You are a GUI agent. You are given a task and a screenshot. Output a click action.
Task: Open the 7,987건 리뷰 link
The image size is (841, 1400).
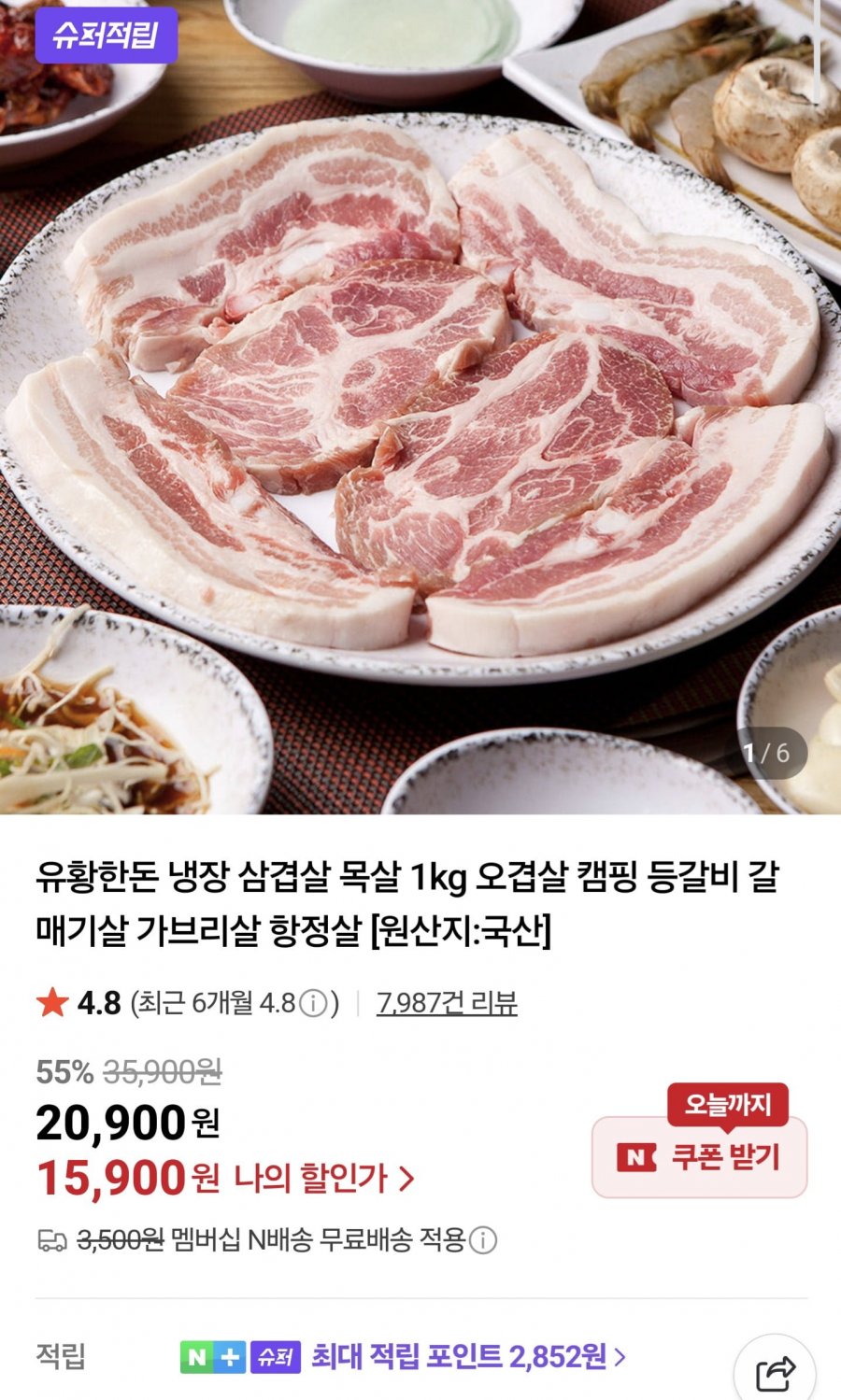point(447,1003)
